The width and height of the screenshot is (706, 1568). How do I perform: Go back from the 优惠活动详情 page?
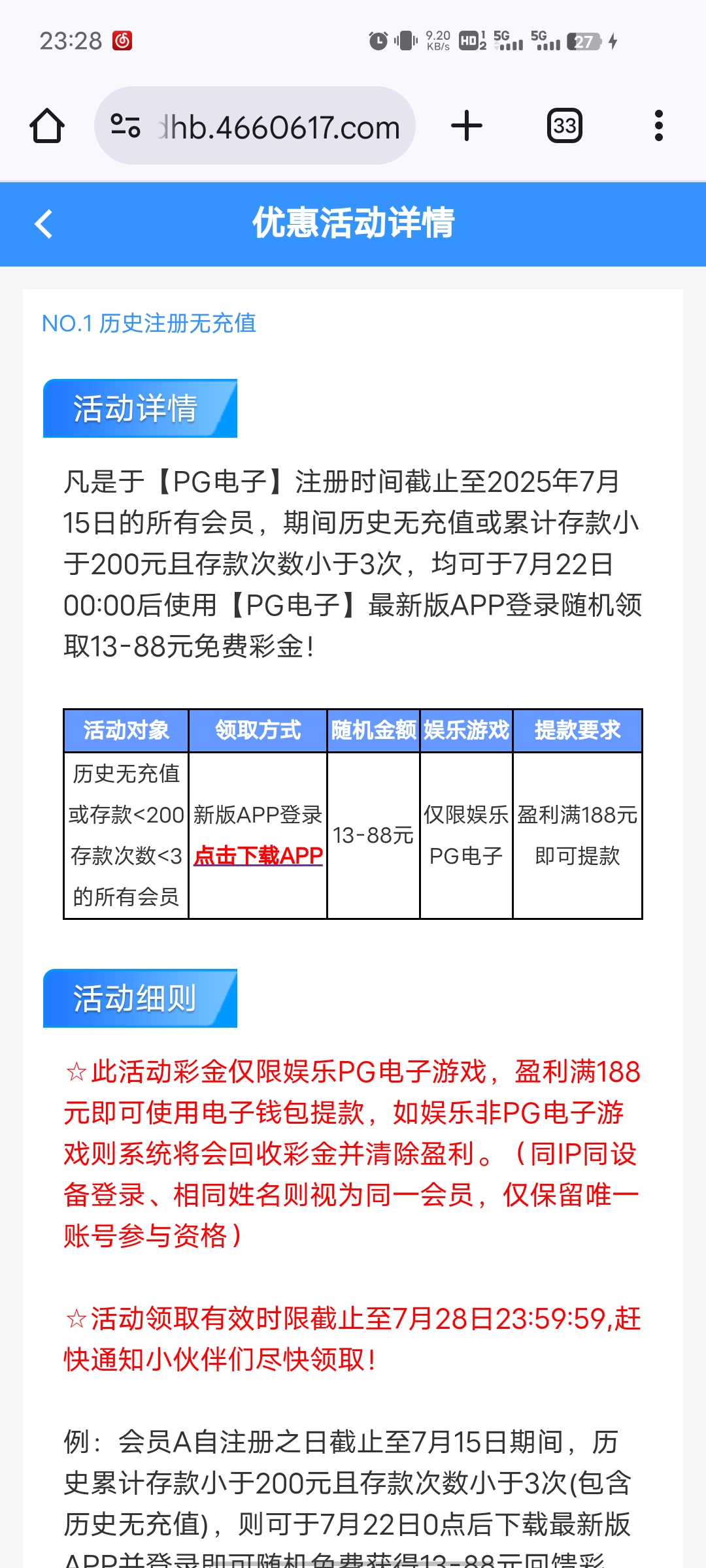(44, 224)
